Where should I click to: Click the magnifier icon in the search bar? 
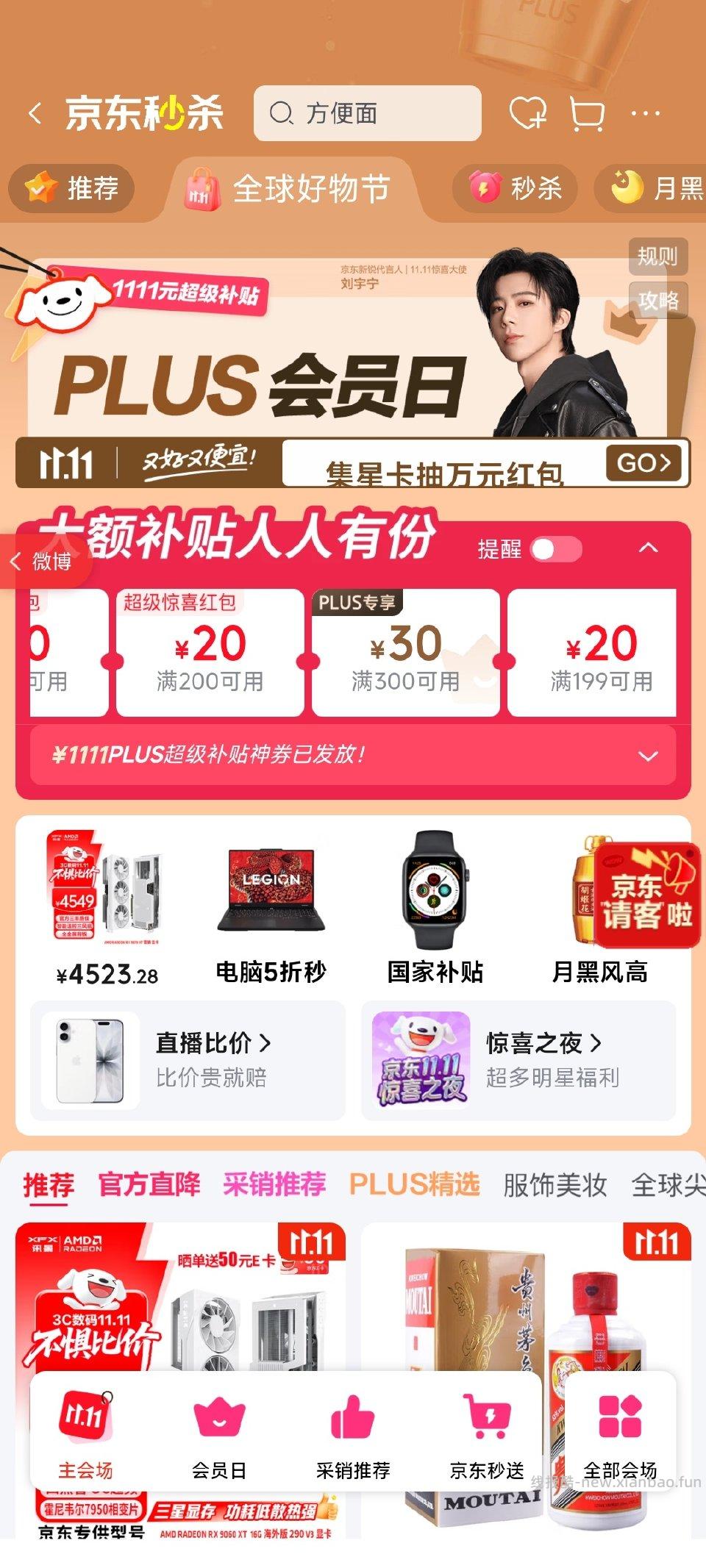[x=282, y=114]
